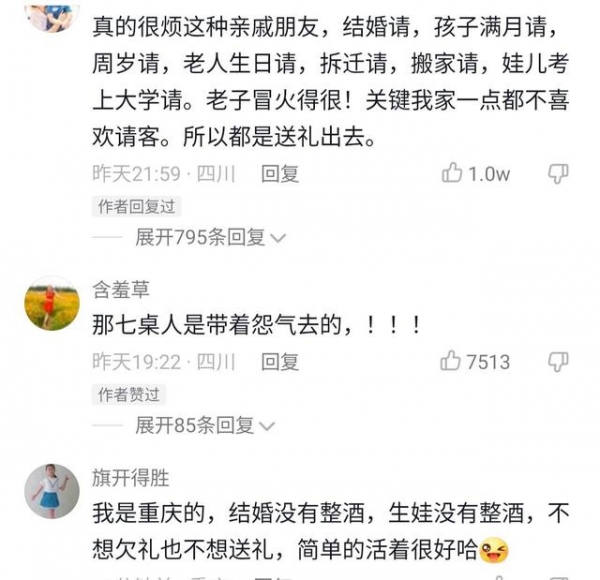Reply to 含羞草's comment
600x580 pixels.
pos(280,361)
